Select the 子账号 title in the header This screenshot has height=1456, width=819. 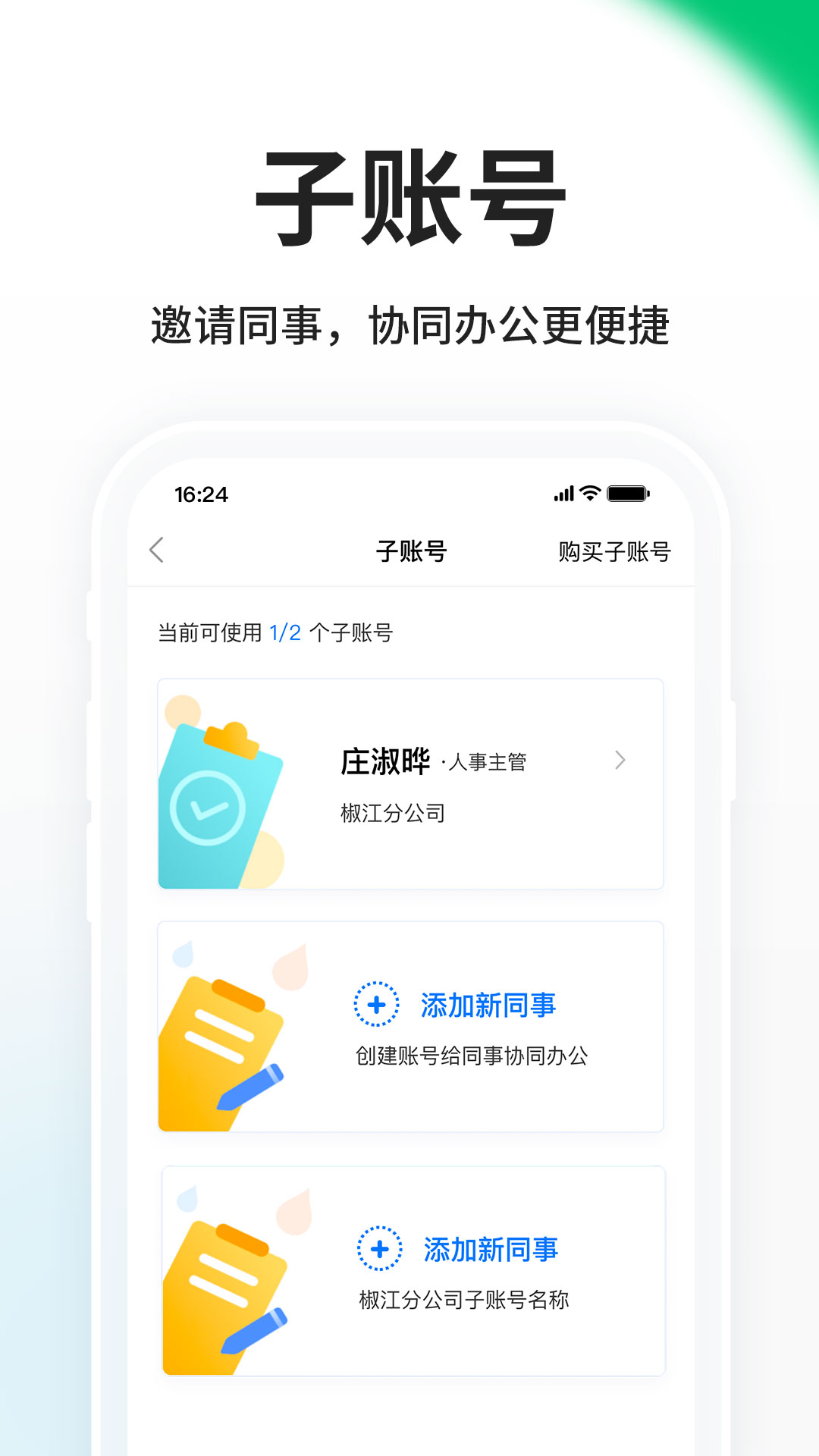(x=409, y=551)
